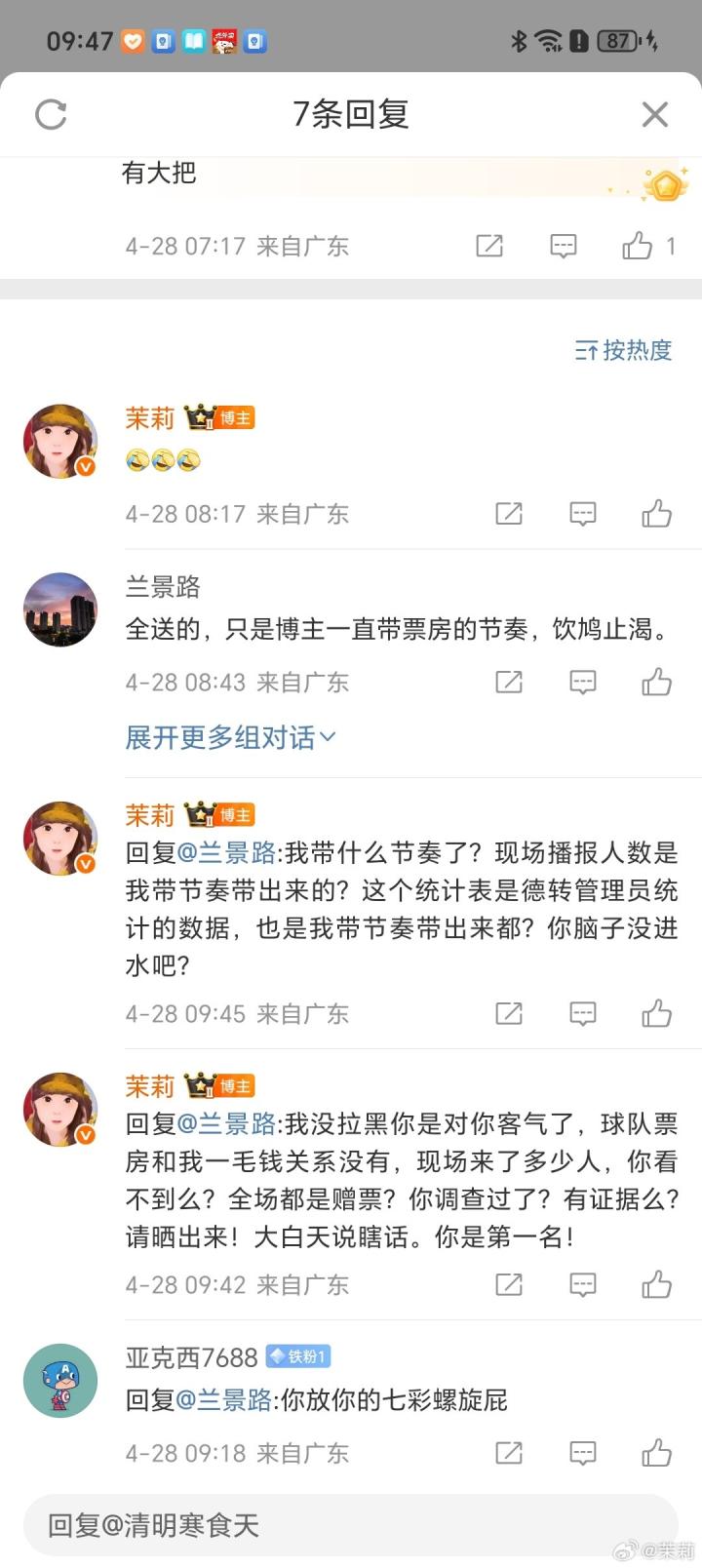Forward 兰景路's 08:43 comment

coord(509,682)
